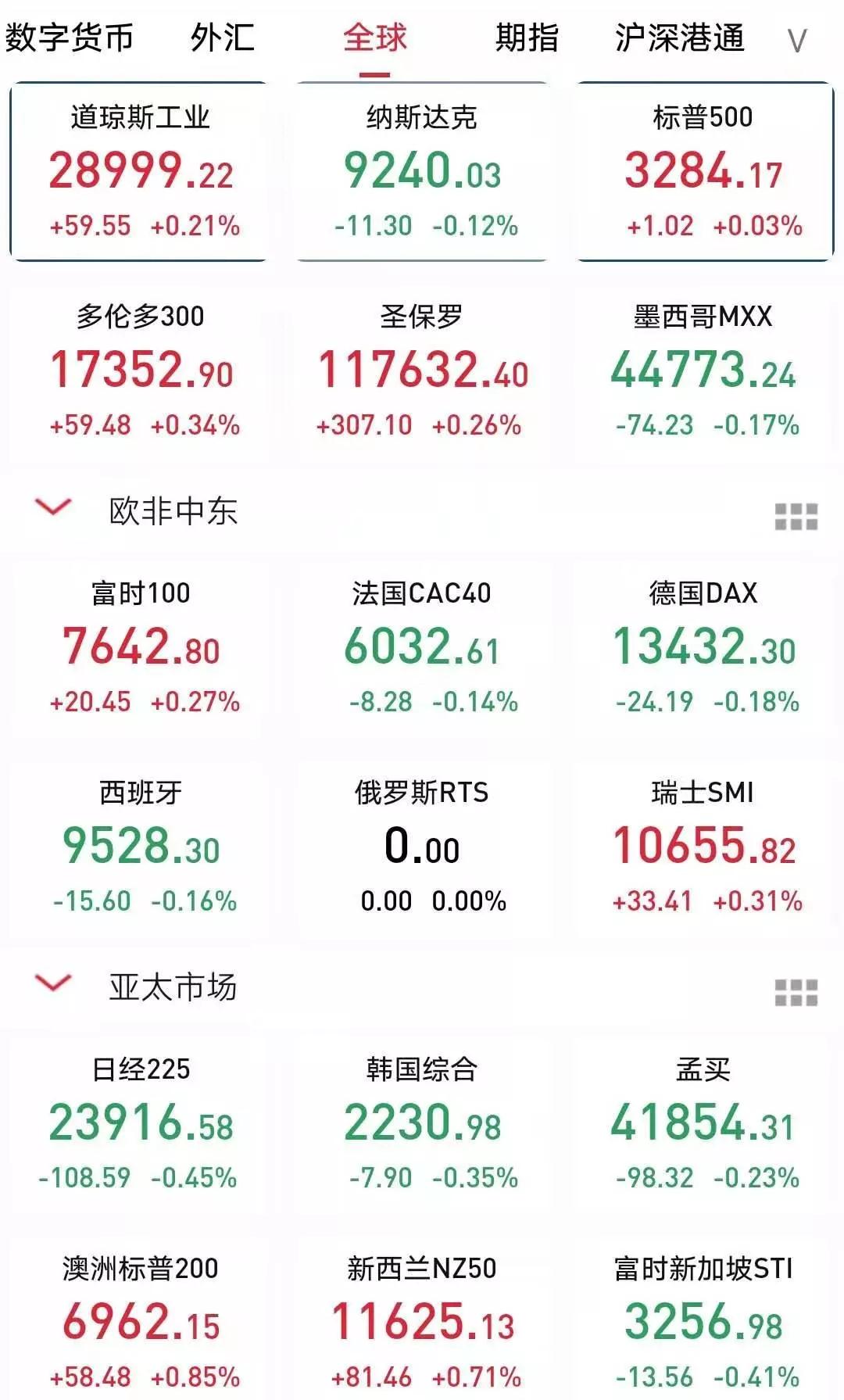Select the 期指 tab
Image resolution: width=844 pixels, height=1400 pixels.
click(527, 38)
